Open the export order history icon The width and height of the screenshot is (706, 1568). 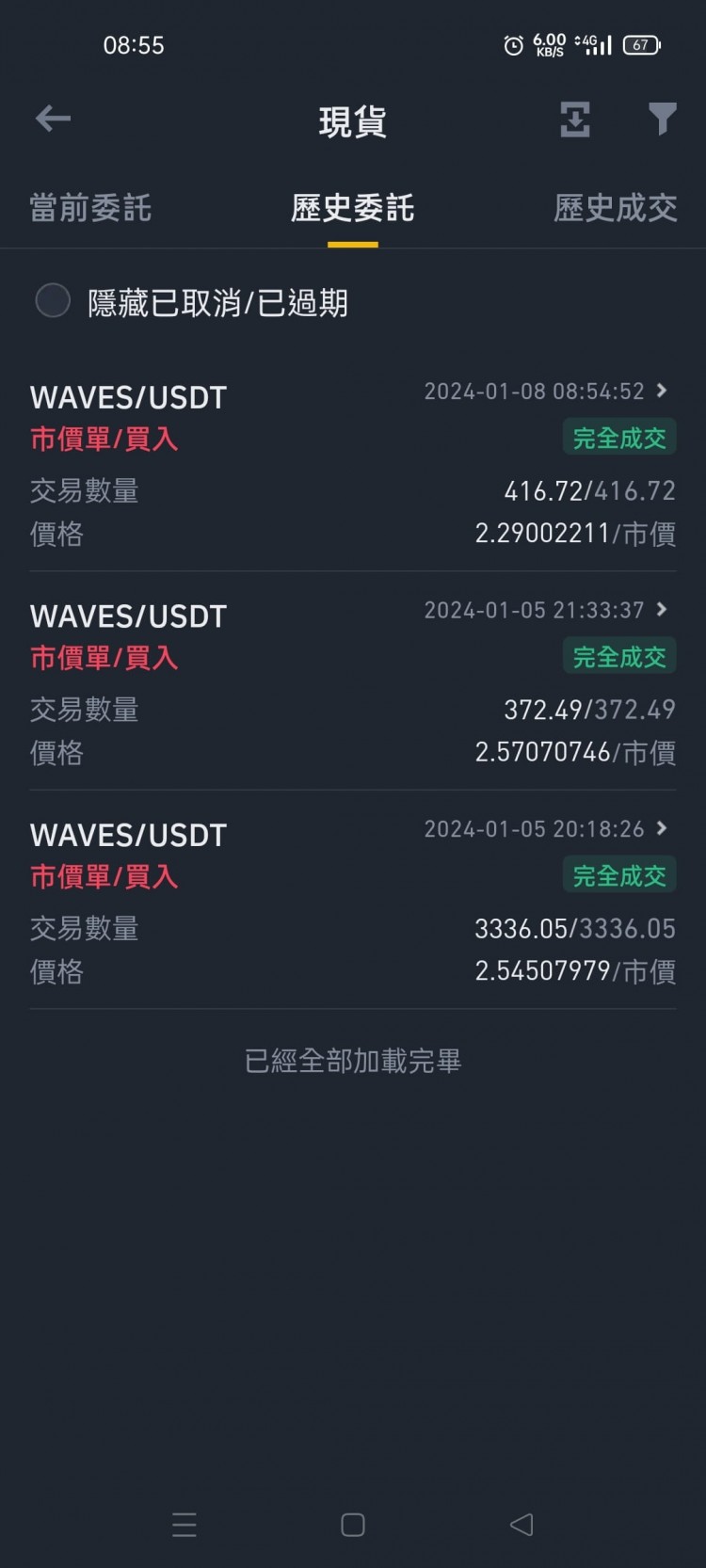(574, 120)
